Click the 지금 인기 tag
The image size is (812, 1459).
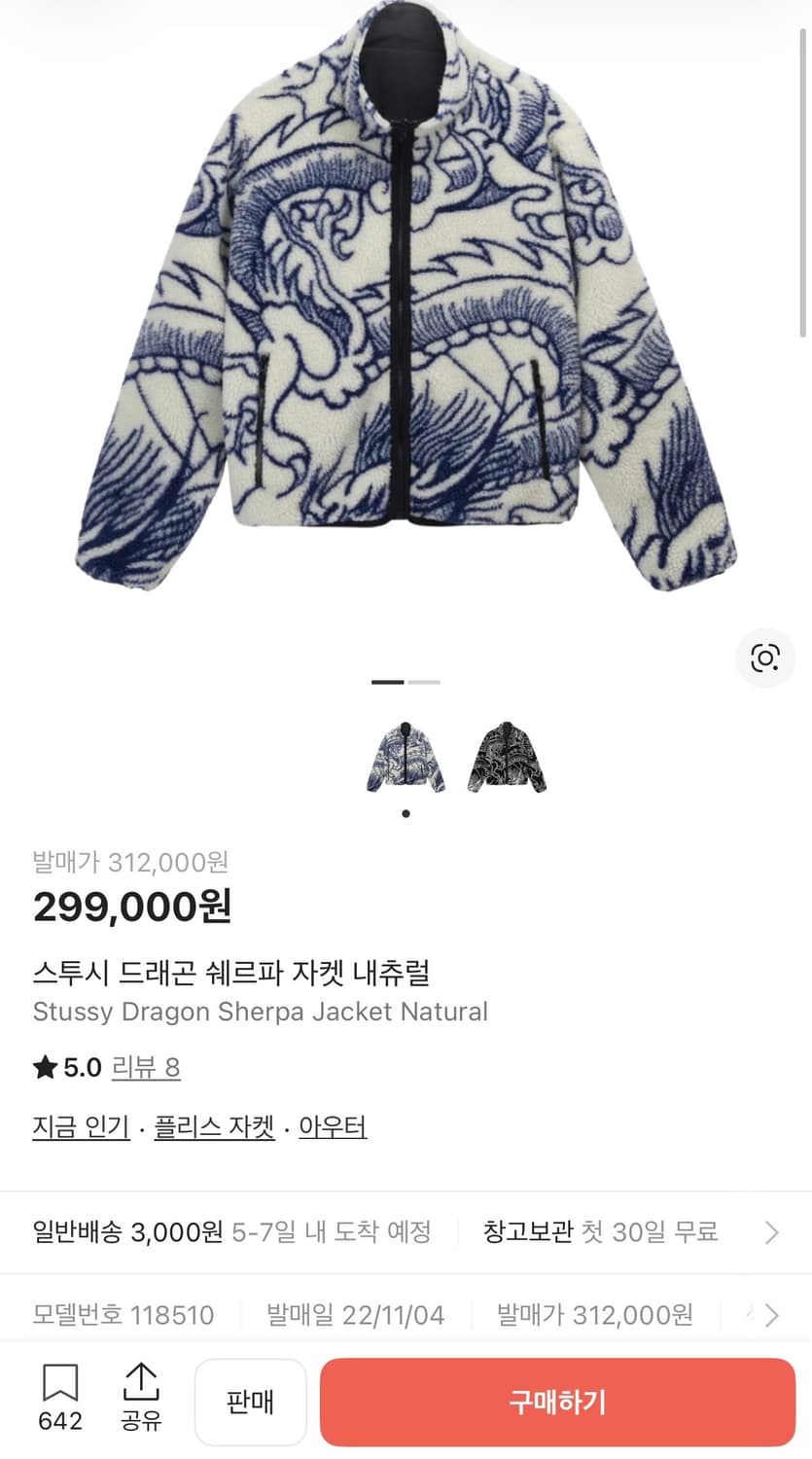tap(81, 1126)
